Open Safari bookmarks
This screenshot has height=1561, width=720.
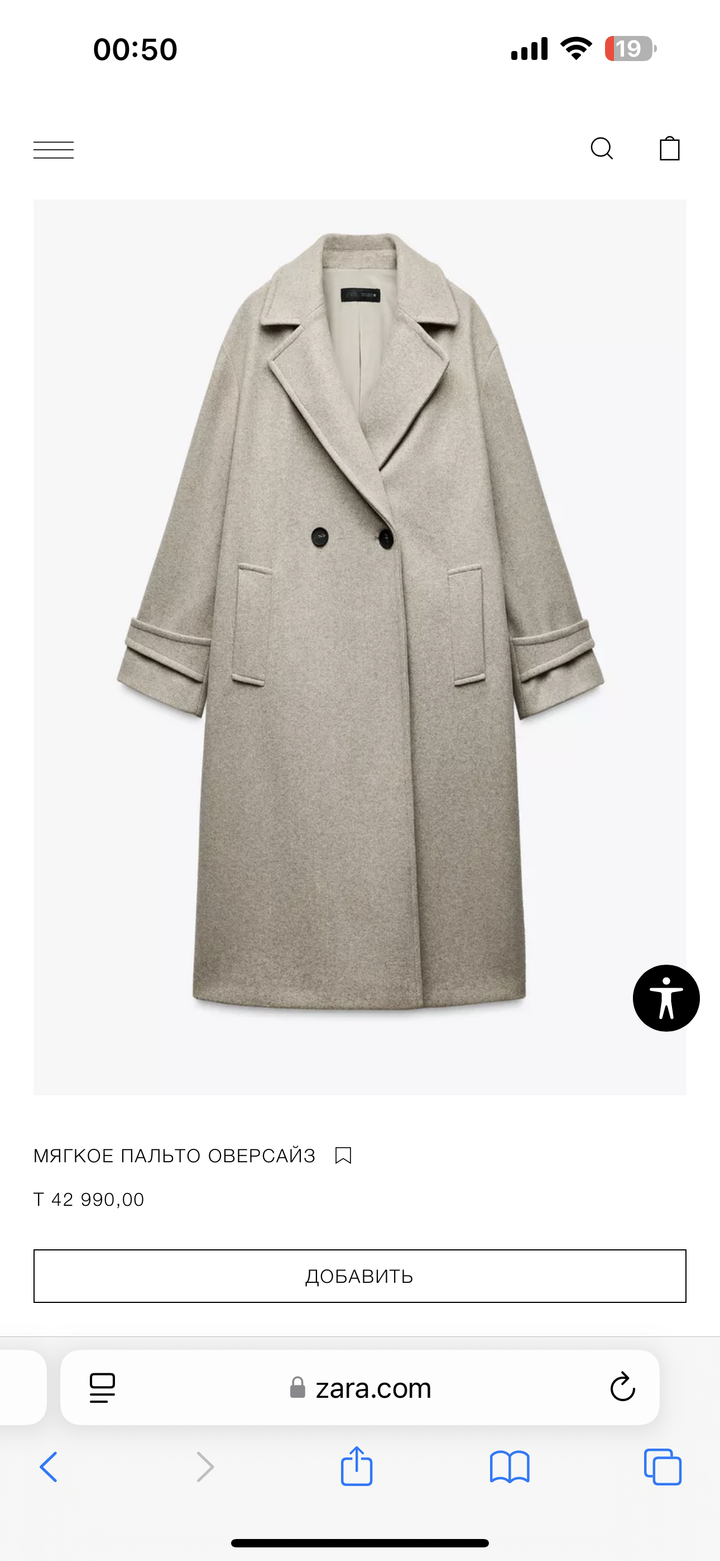tap(510, 1468)
